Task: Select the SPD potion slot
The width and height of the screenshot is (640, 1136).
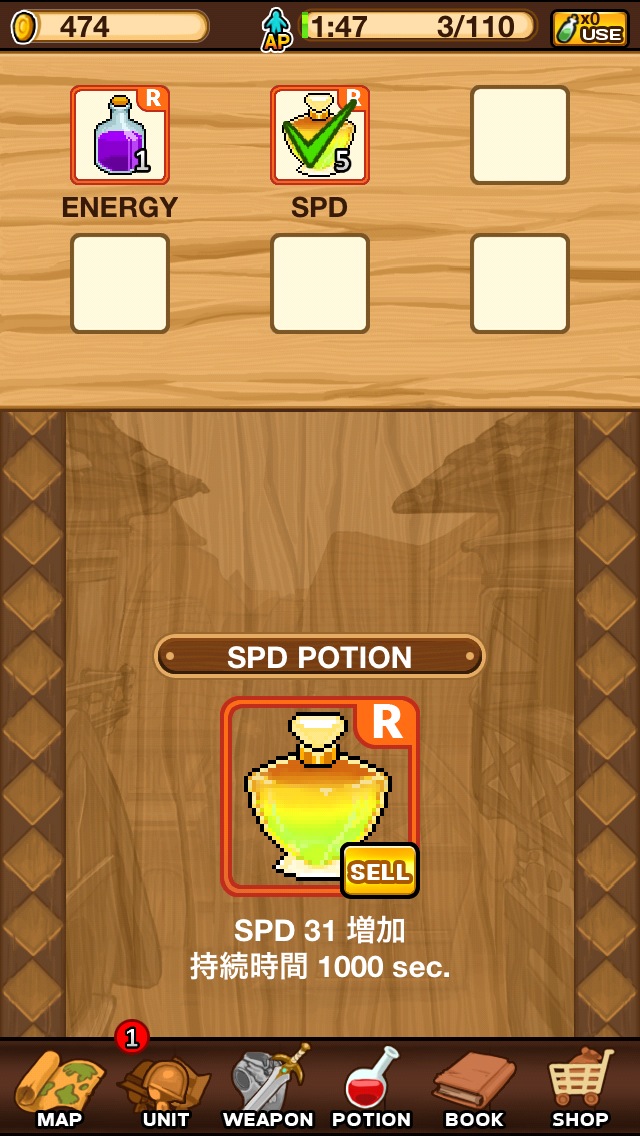Action: [x=320, y=135]
